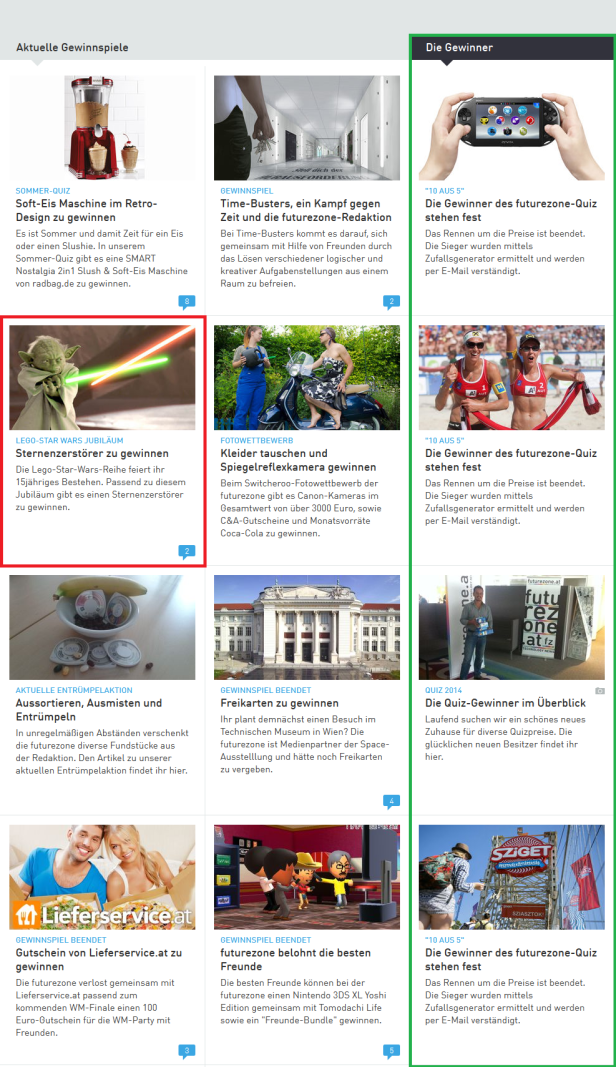View comments on Soft-Eis Maschine article
This screenshot has height=1067, width=616.
186,301
